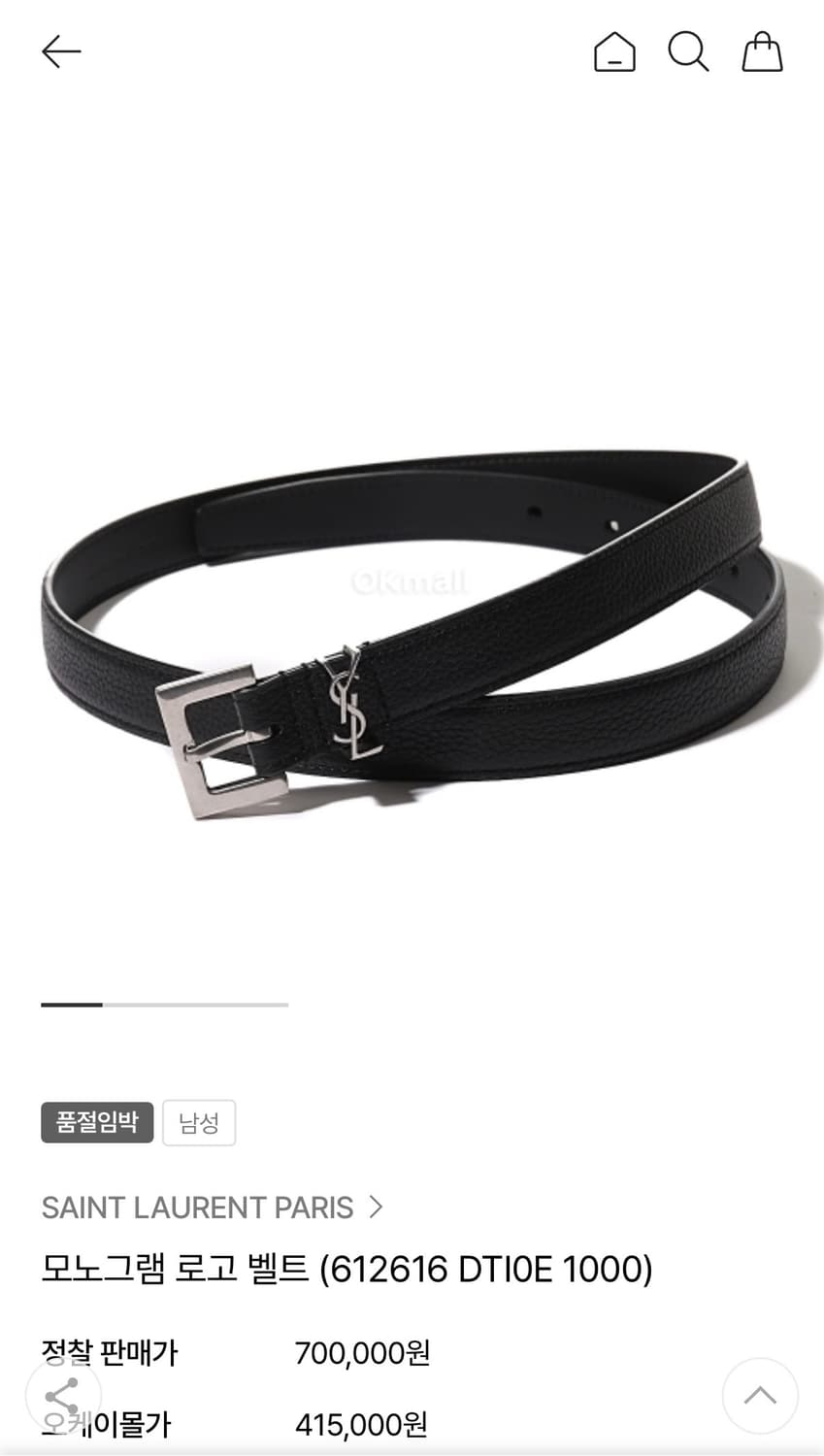Open sharing options with the share icon

[61, 1396]
